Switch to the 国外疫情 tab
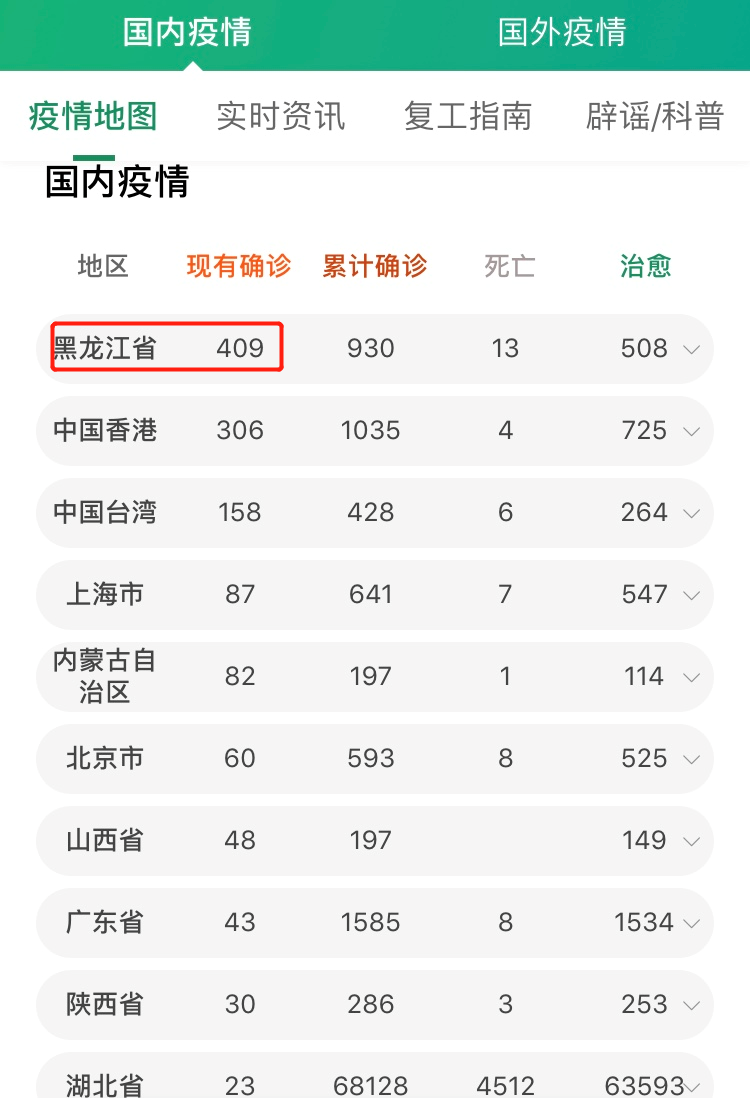This screenshot has width=750, height=1098. tap(562, 32)
